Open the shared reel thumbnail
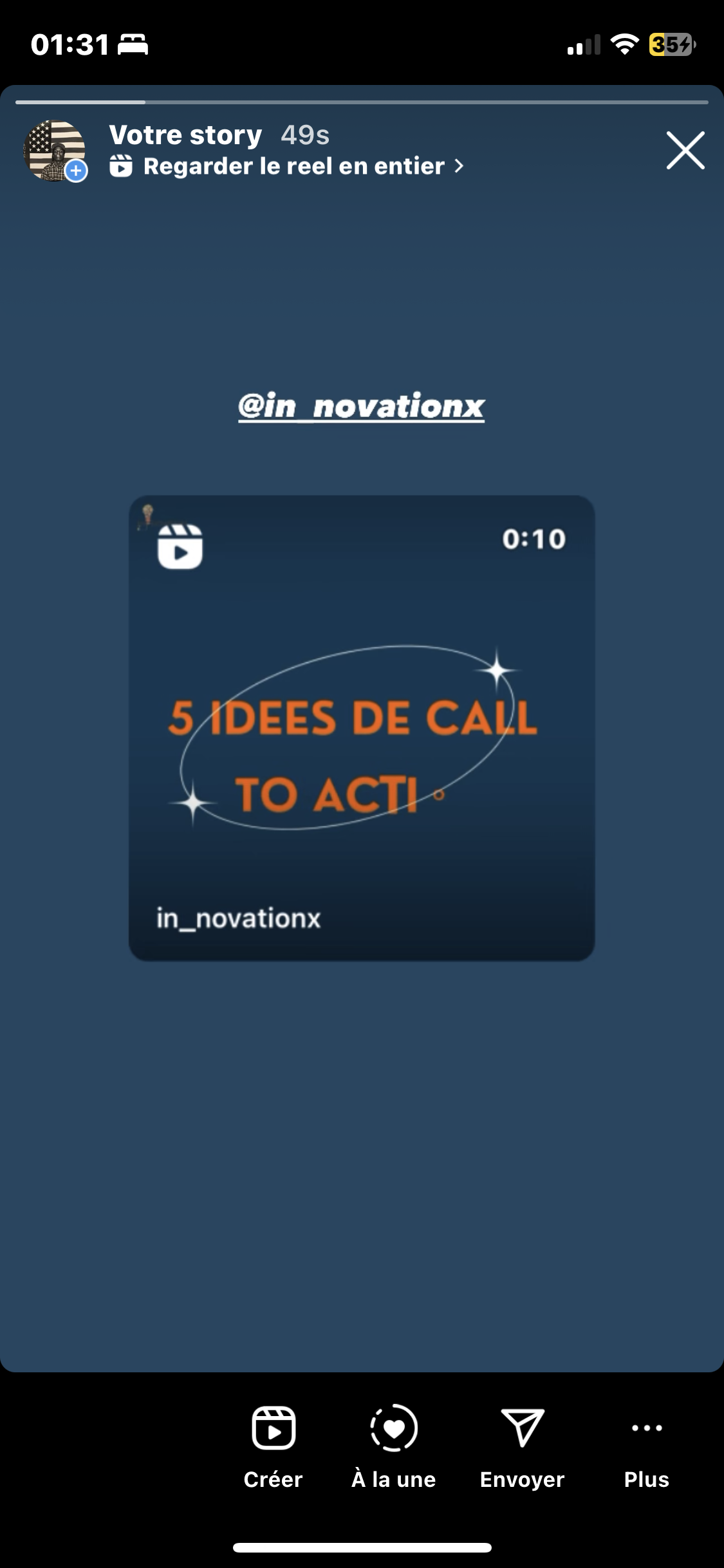 pos(362,728)
